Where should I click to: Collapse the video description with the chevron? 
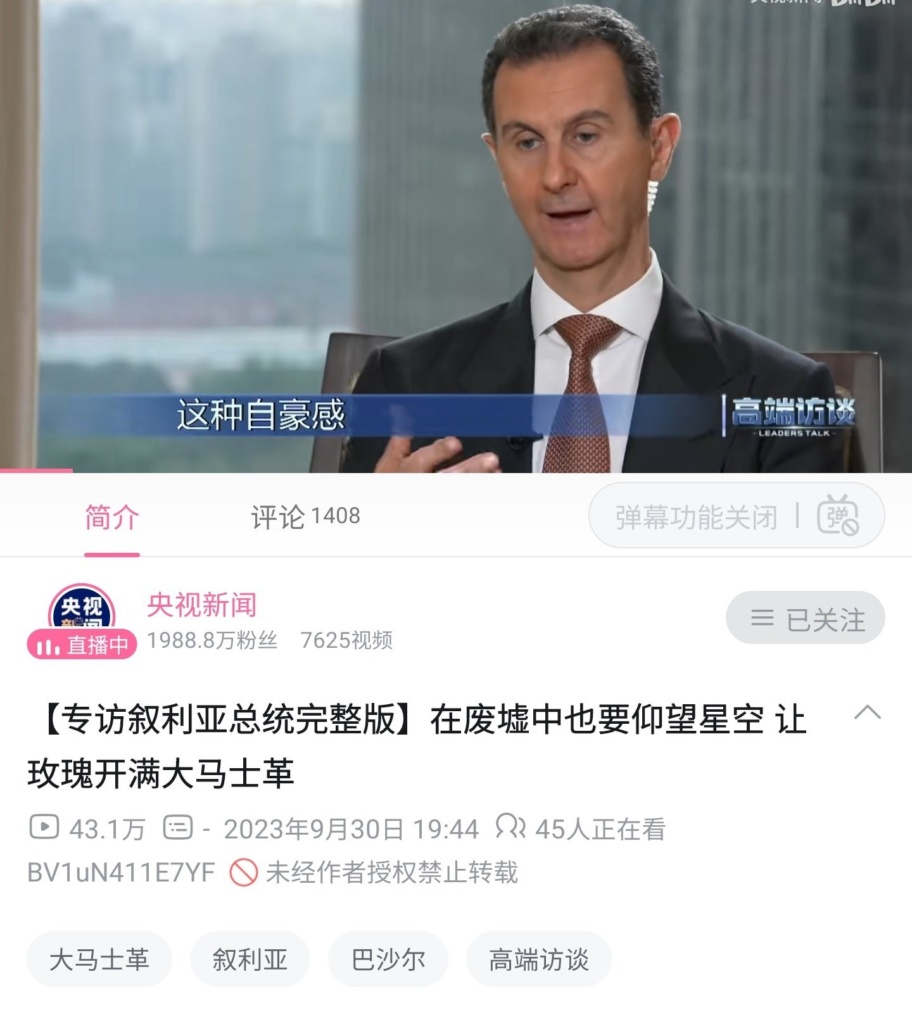(x=867, y=713)
